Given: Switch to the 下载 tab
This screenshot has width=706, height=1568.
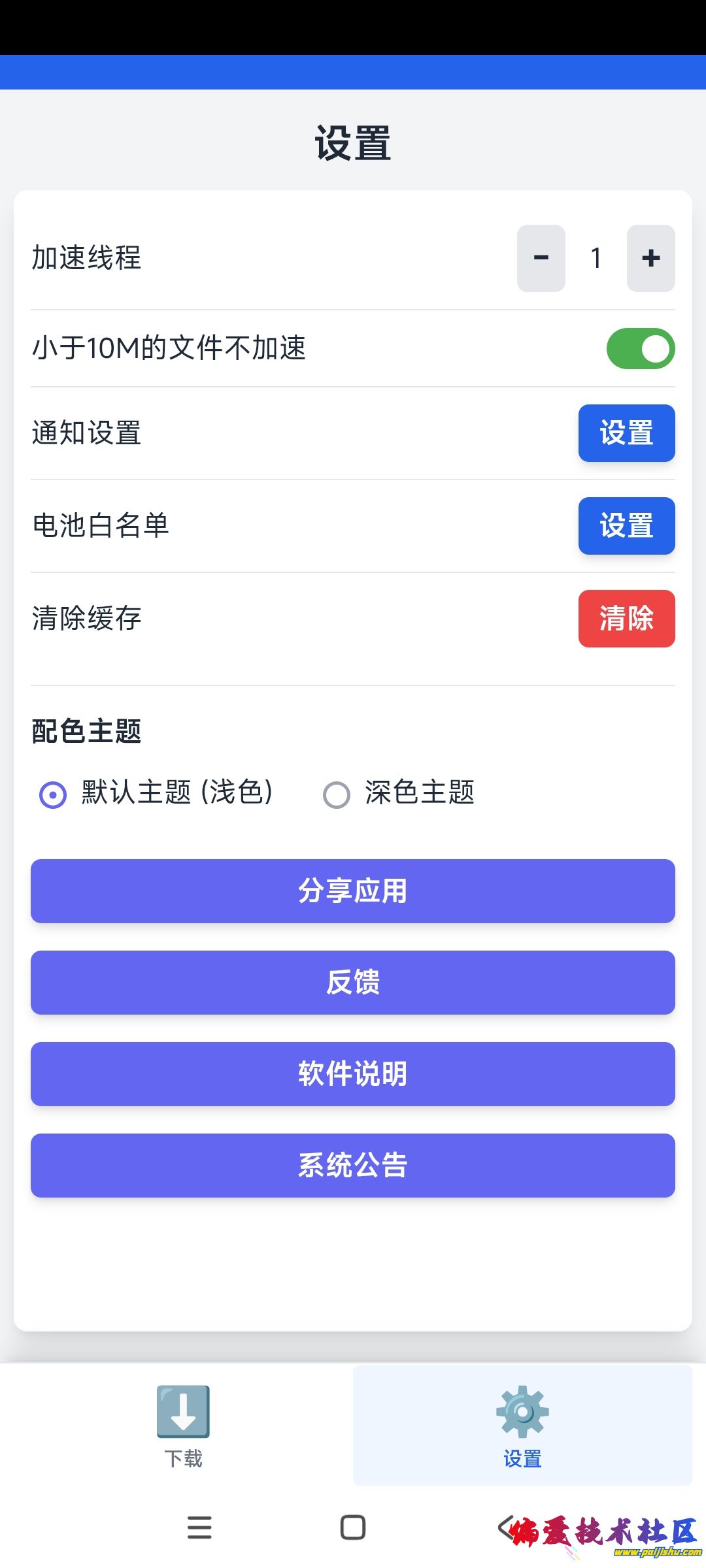Looking at the screenshot, I should click(x=183, y=1426).
